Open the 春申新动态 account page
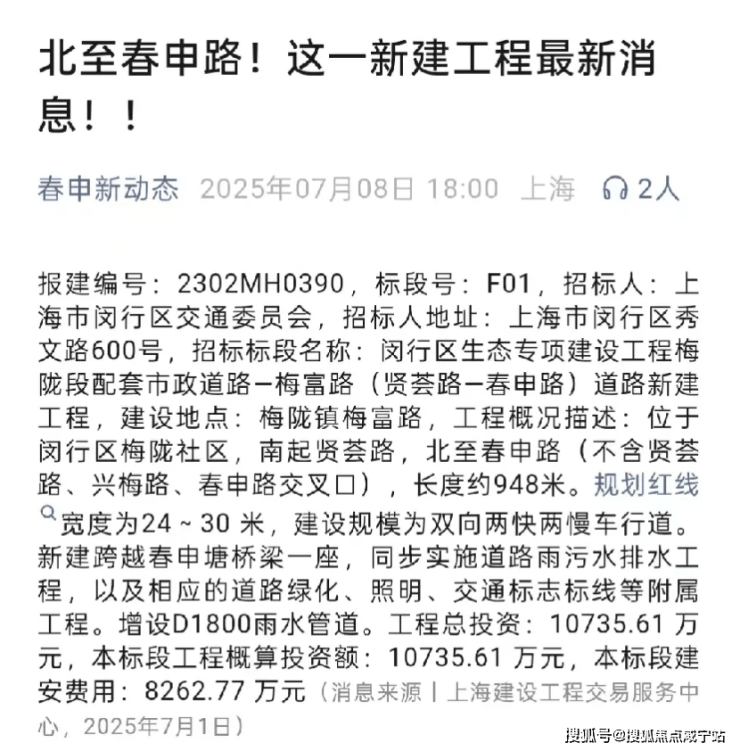Viewport: 740px width, 751px height. (108, 188)
